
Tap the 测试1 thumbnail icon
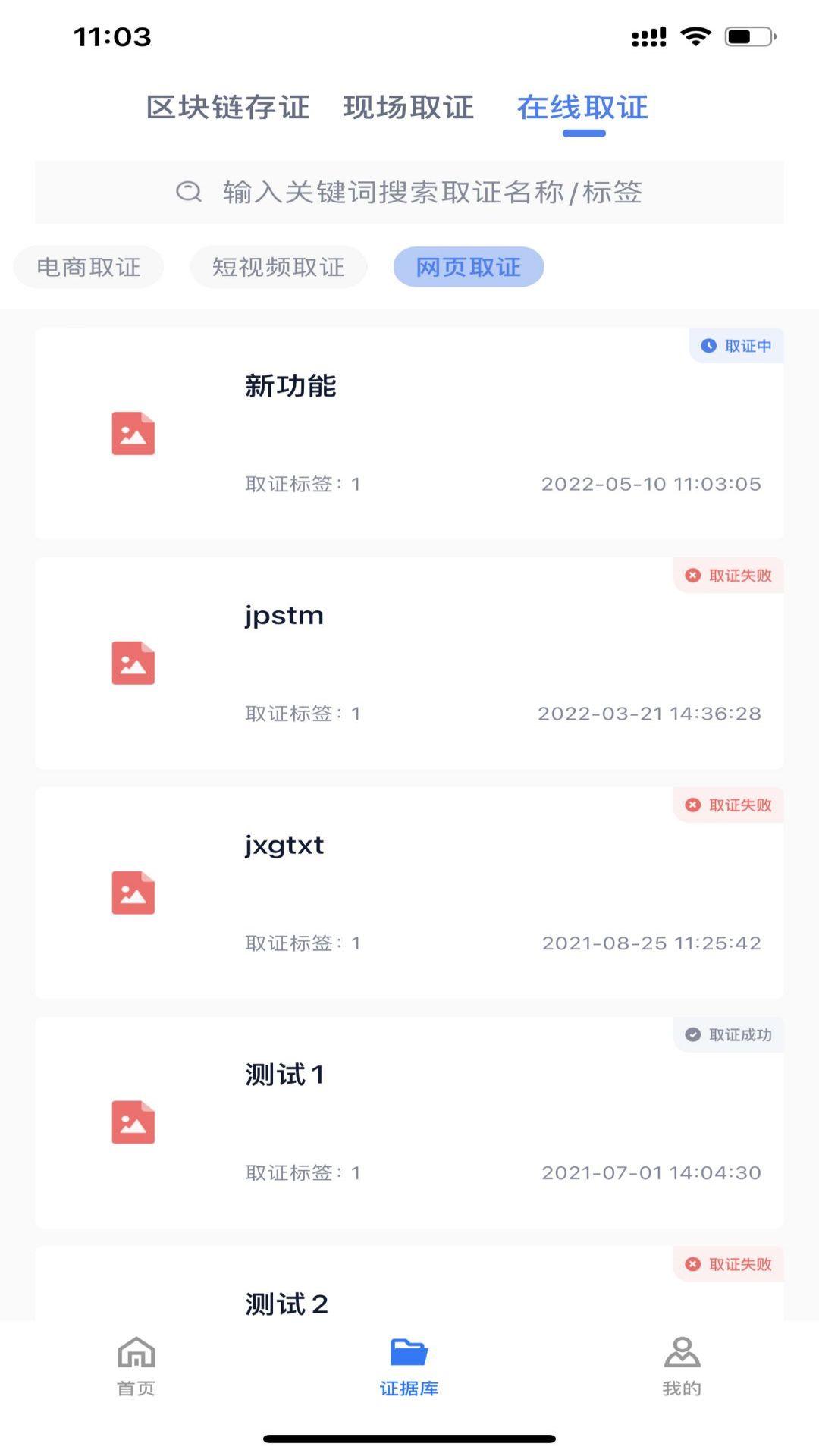coord(133,1123)
